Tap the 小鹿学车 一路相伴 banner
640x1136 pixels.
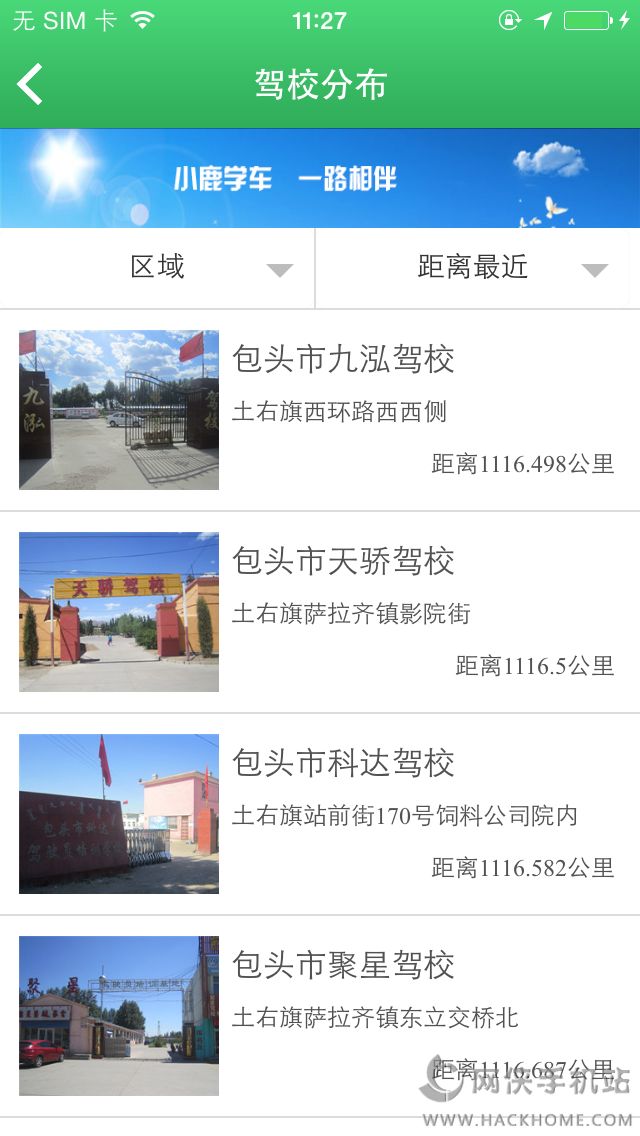pos(320,178)
